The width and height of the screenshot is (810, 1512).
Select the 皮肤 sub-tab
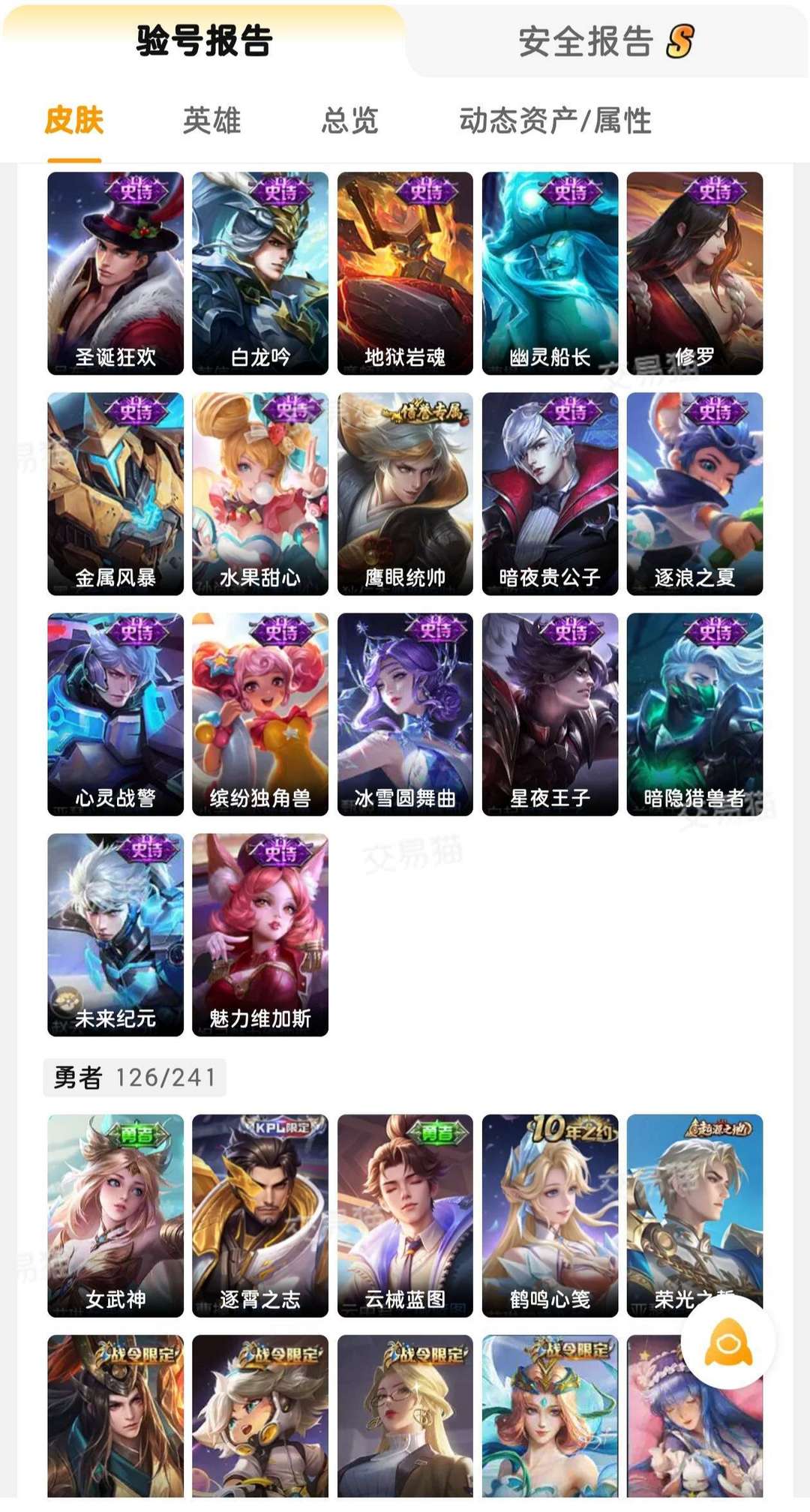74,120
